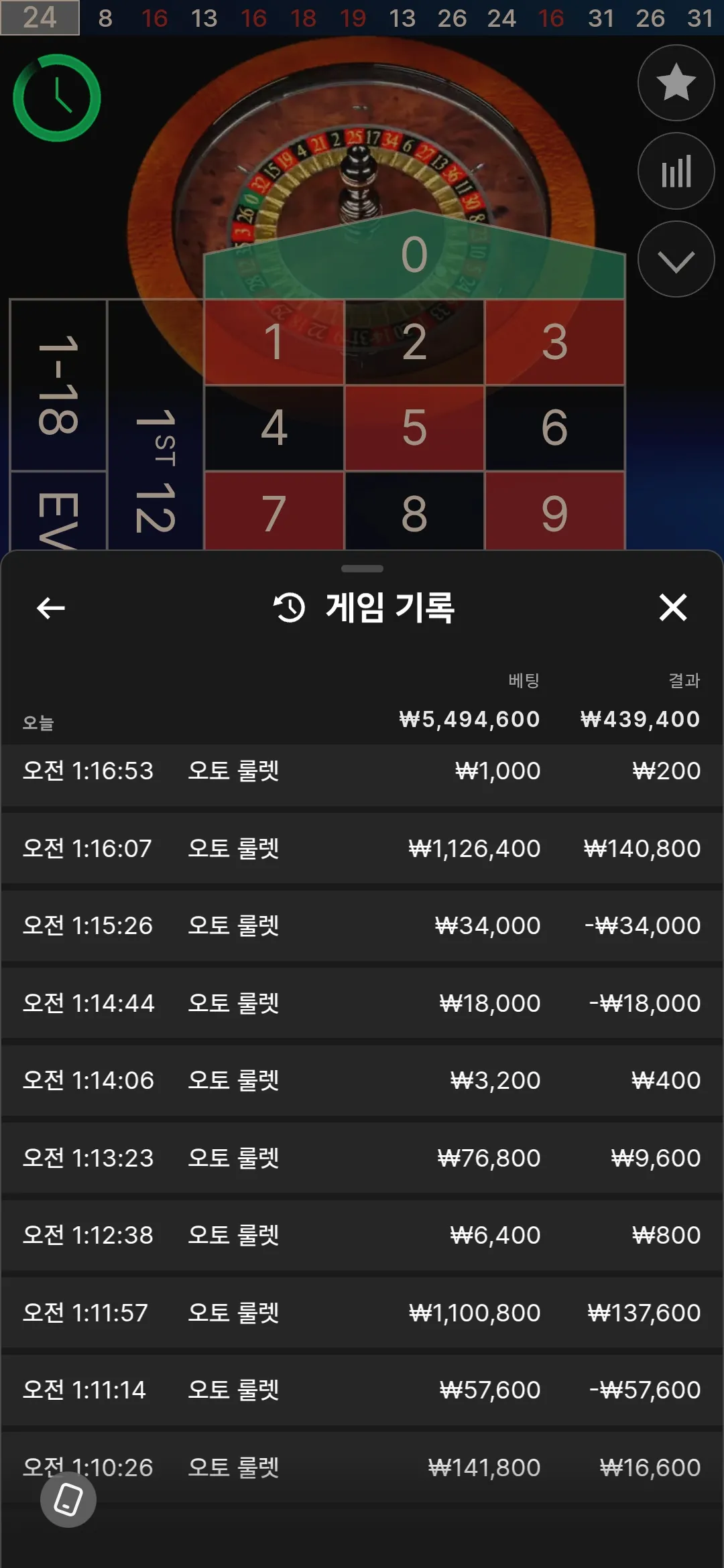Tap the latest result number 24
The height and width of the screenshot is (1568, 724).
tap(40, 17)
